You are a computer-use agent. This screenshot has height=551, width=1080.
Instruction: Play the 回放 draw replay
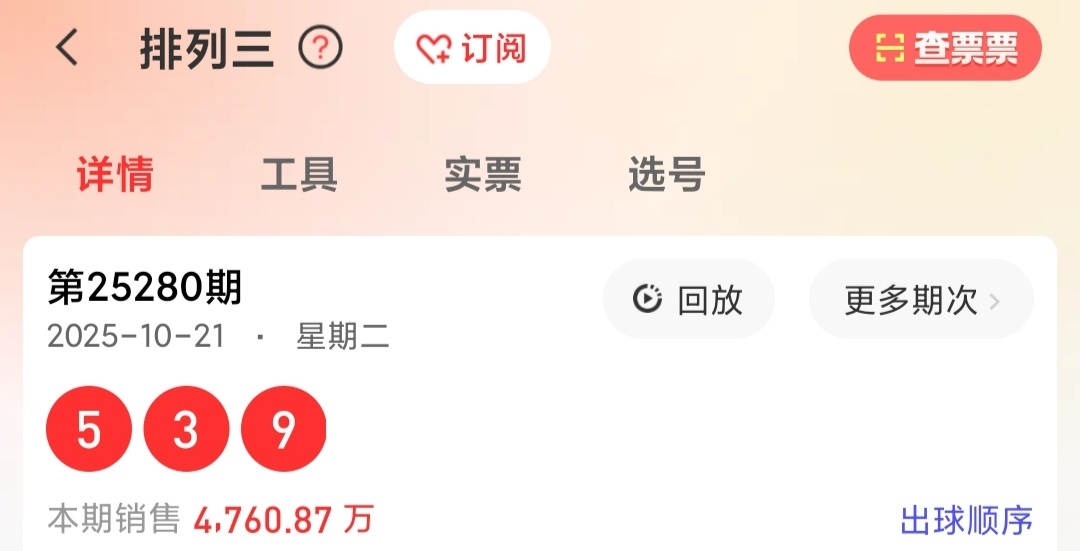click(689, 299)
